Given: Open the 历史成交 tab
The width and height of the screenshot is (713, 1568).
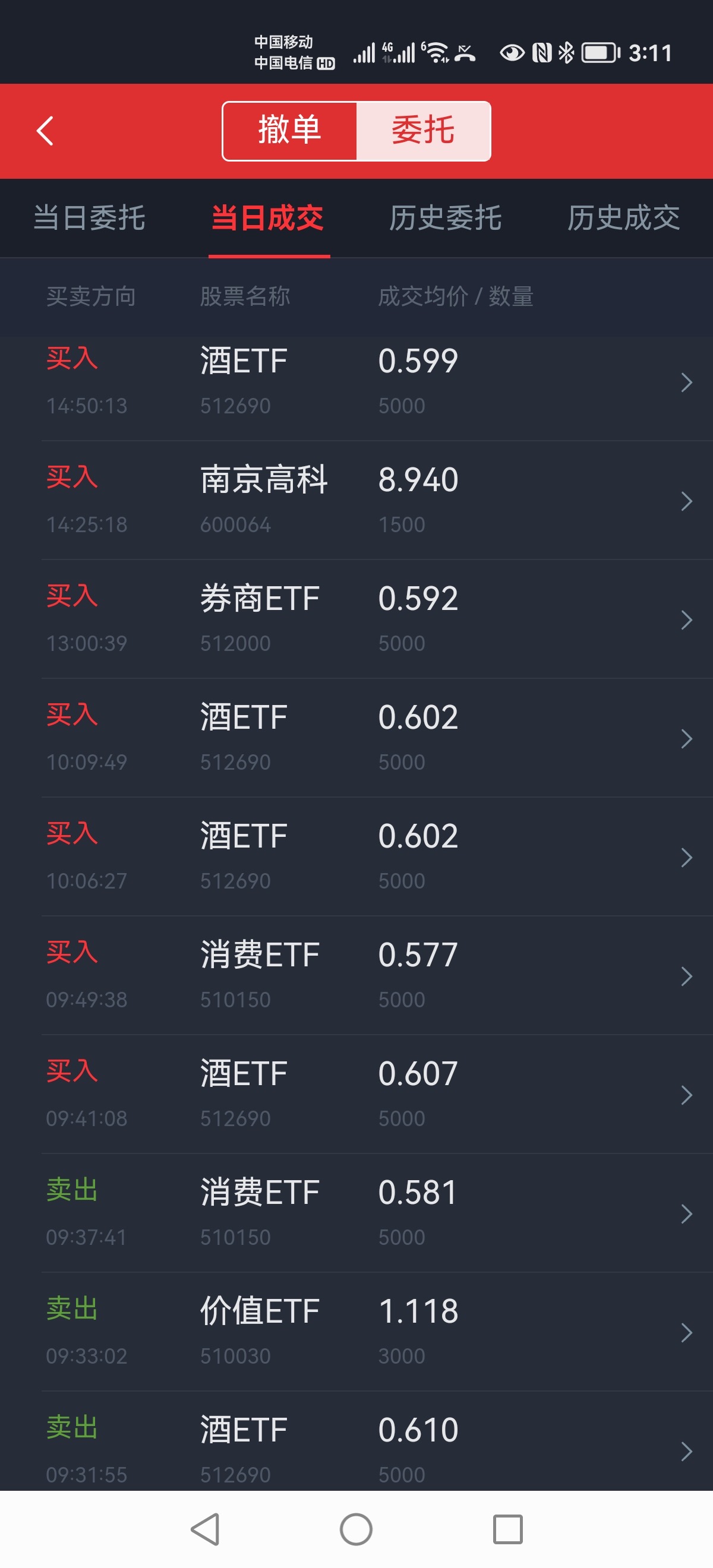Looking at the screenshot, I should 623,218.
